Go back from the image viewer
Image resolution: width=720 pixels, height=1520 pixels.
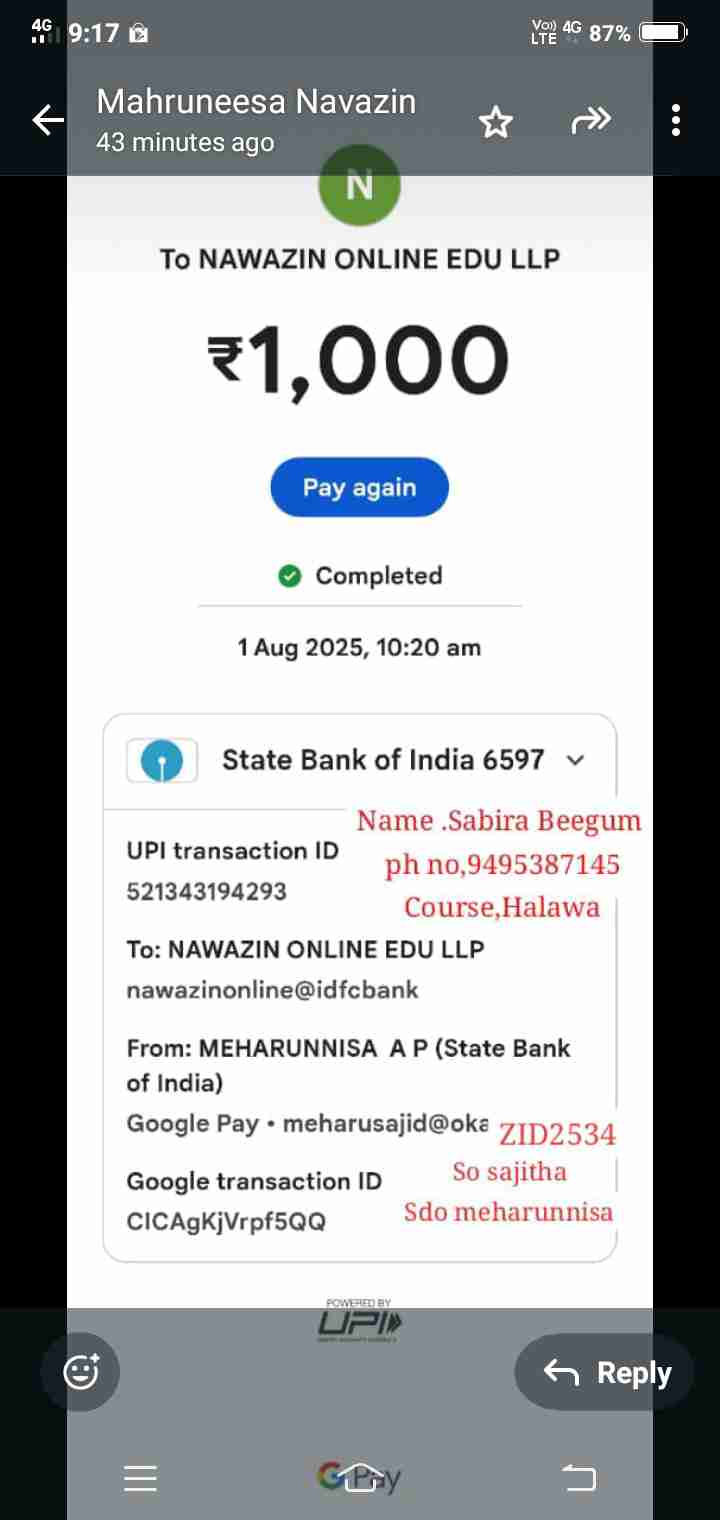pyautogui.click(x=47, y=121)
